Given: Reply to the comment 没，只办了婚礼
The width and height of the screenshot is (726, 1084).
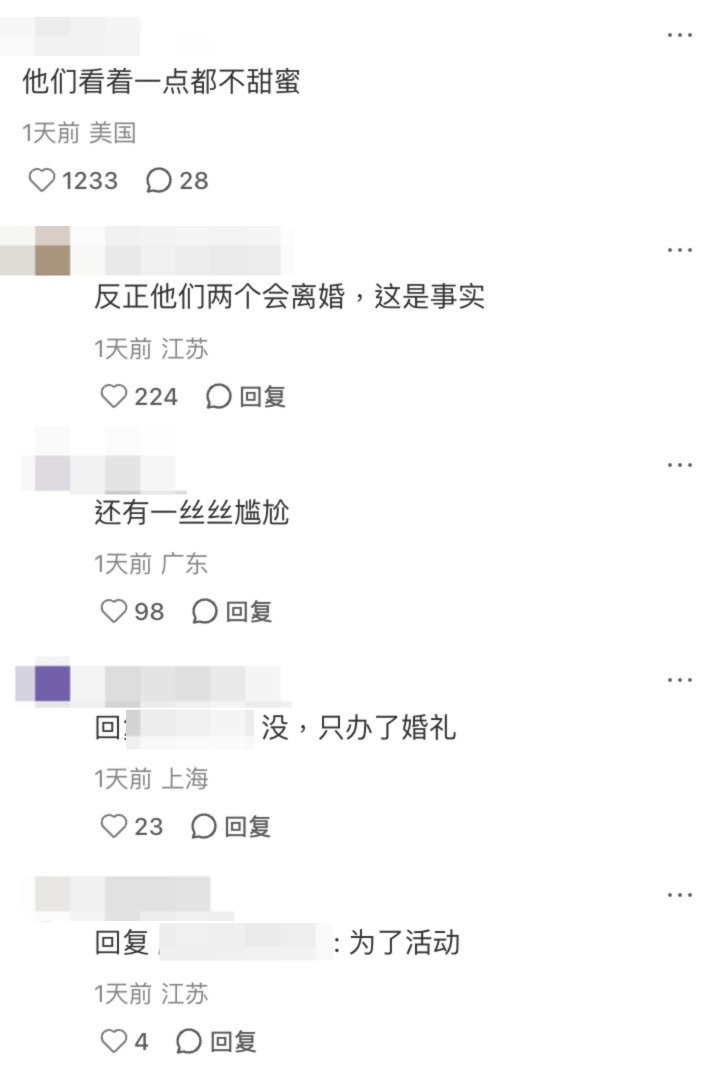Looking at the screenshot, I should [x=232, y=827].
